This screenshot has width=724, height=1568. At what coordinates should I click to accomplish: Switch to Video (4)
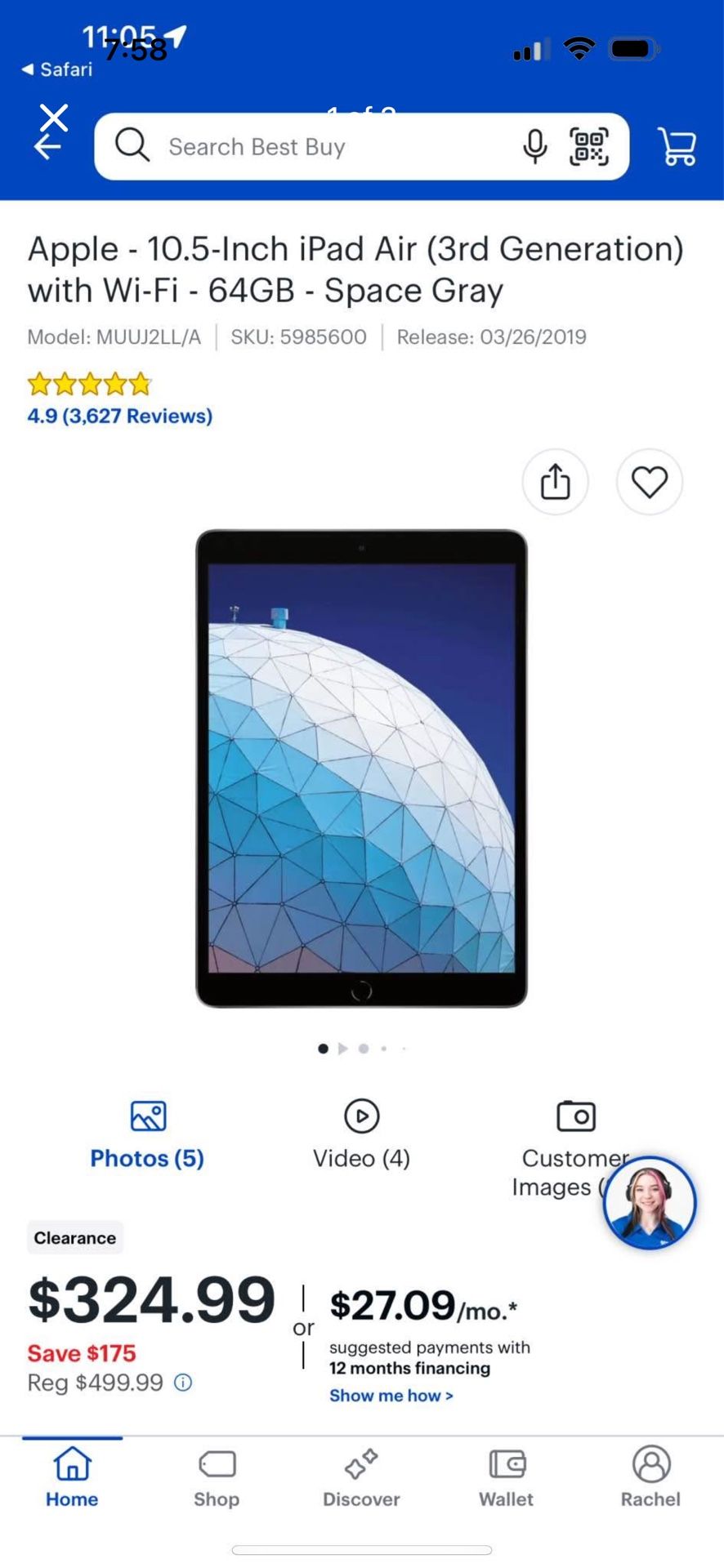tap(361, 1135)
